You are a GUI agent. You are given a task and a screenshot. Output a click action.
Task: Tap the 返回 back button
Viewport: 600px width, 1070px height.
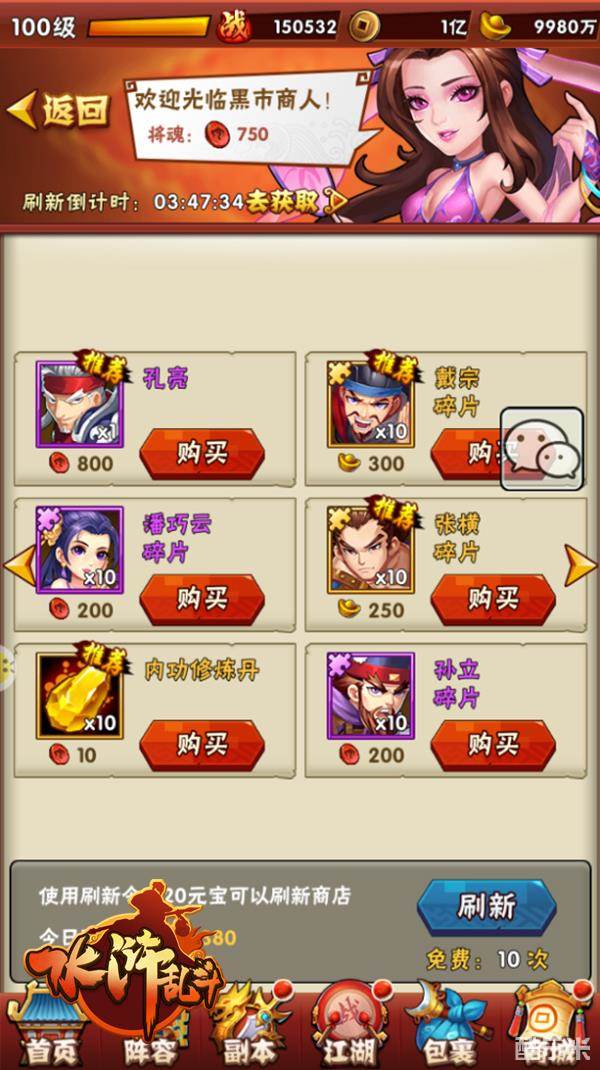58,110
